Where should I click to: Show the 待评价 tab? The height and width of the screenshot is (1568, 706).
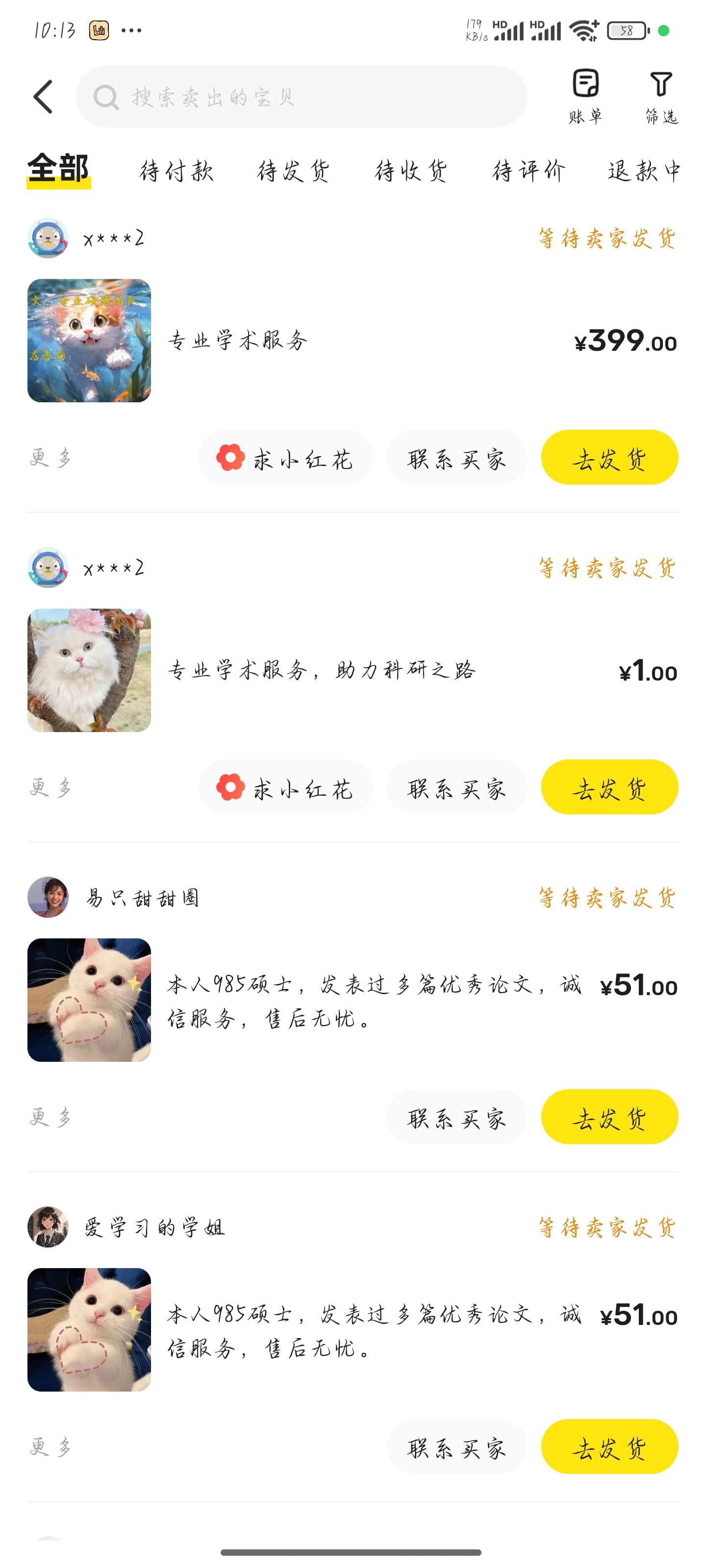(529, 171)
